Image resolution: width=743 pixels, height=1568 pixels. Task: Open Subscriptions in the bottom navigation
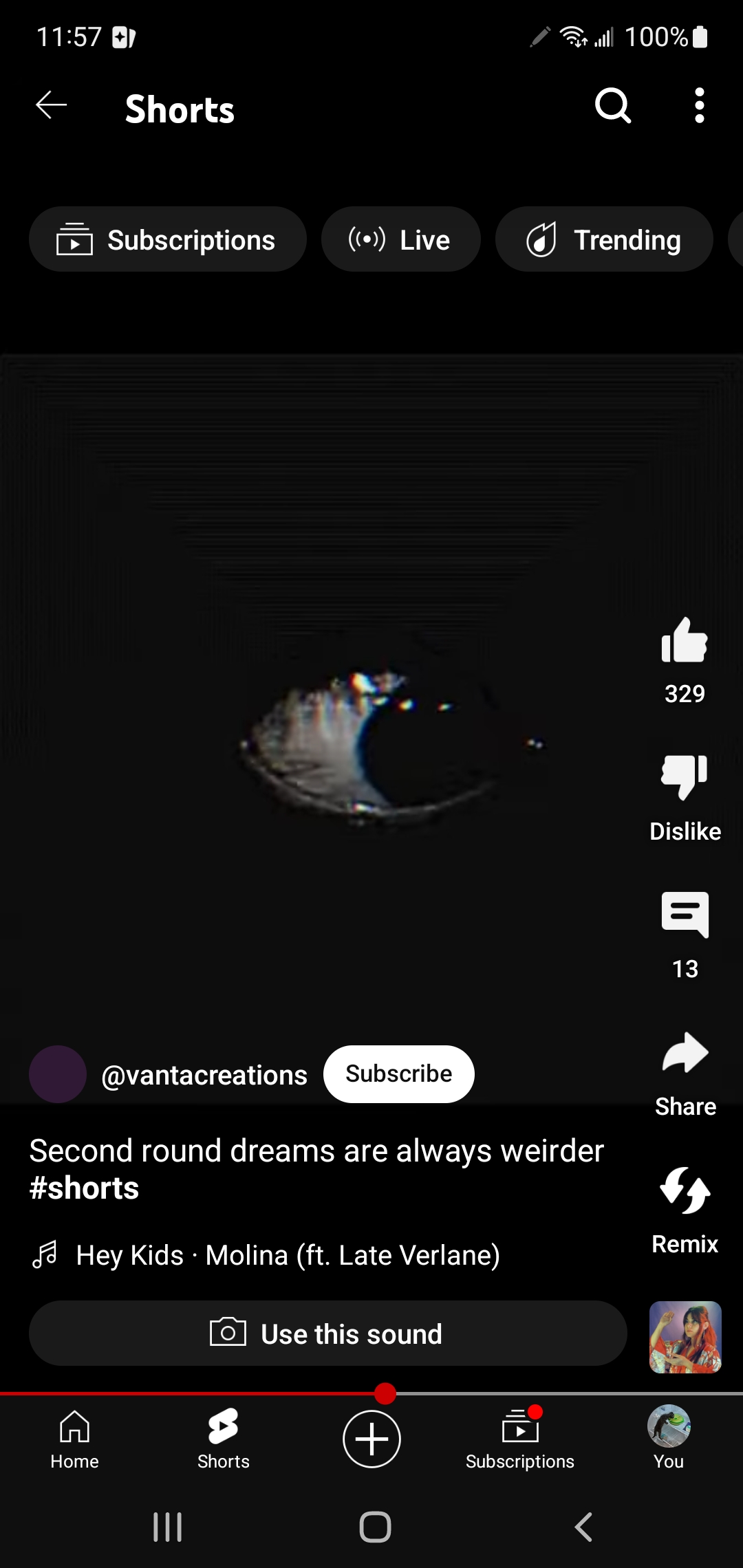tap(520, 1439)
